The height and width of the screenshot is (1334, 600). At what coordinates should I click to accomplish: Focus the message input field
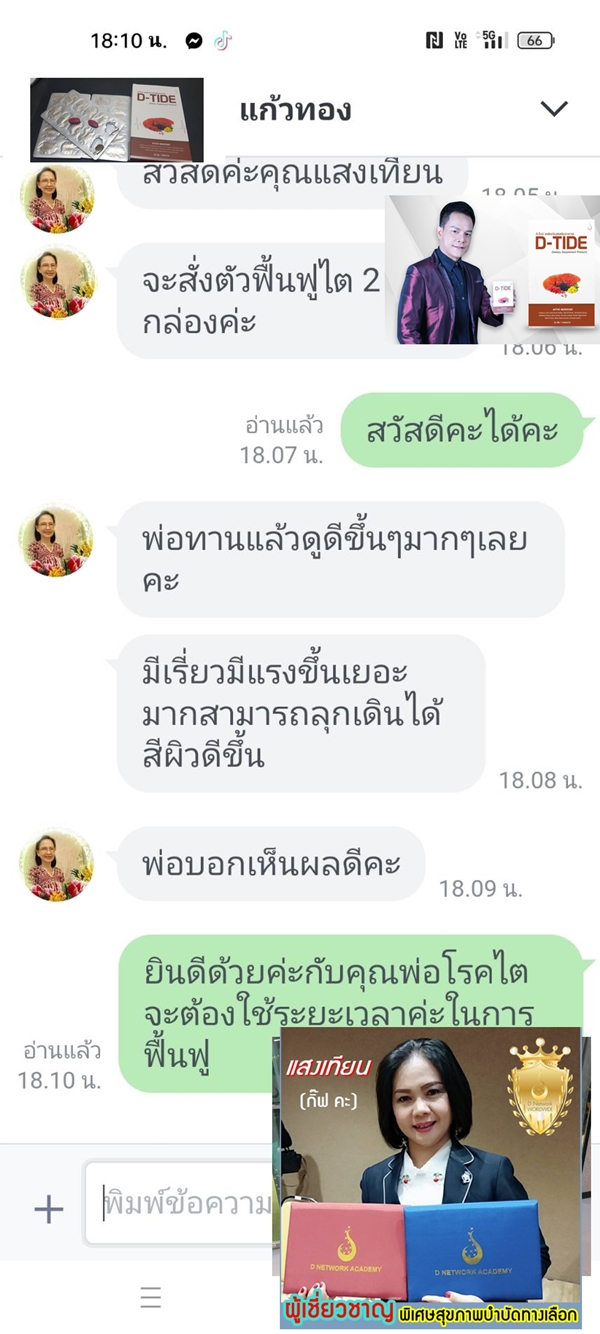[x=185, y=1204]
